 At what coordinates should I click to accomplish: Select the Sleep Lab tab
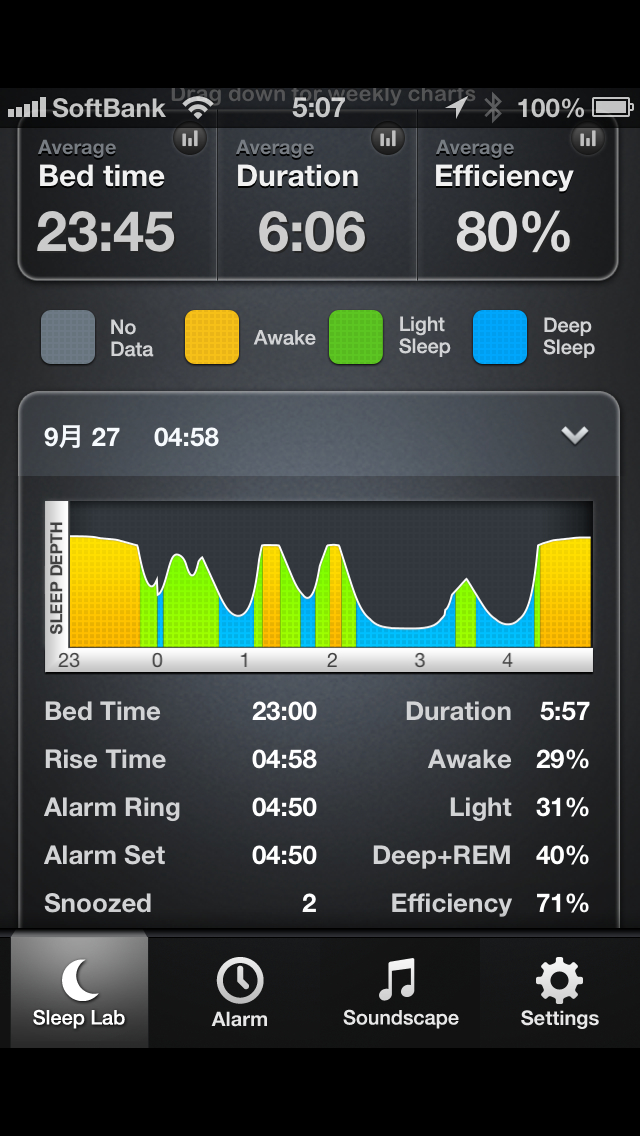[x=79, y=990]
